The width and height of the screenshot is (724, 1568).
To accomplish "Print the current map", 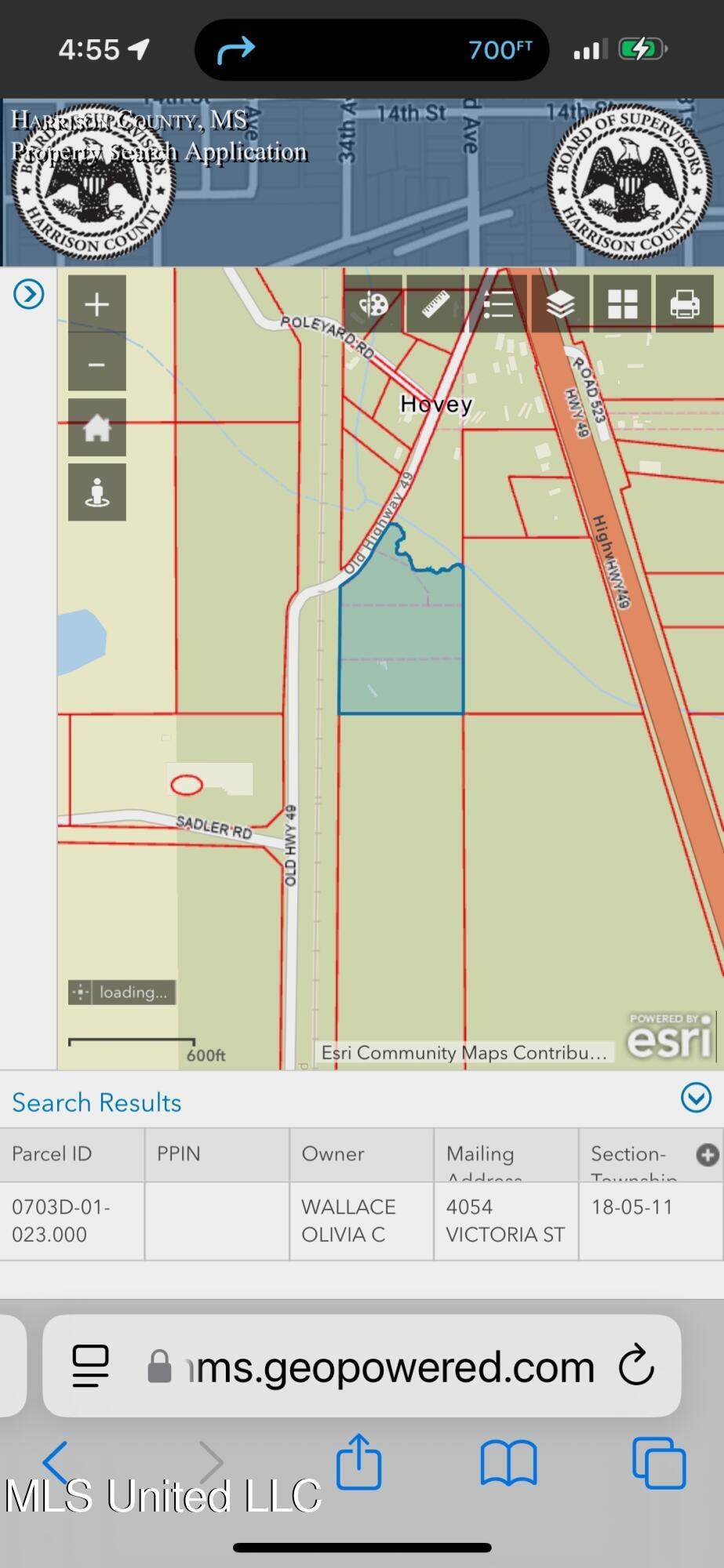I will (684, 304).
